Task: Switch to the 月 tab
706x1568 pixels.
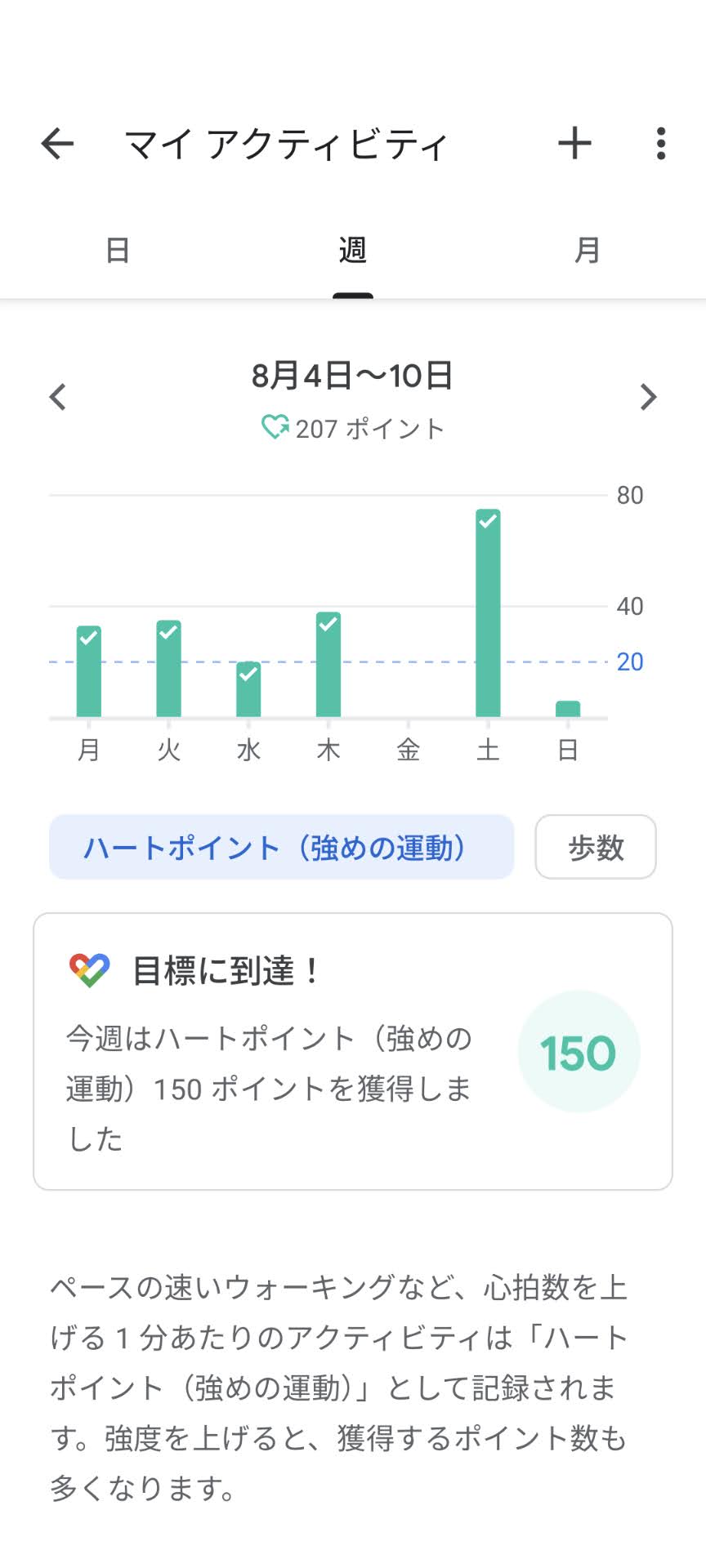Action: (588, 251)
